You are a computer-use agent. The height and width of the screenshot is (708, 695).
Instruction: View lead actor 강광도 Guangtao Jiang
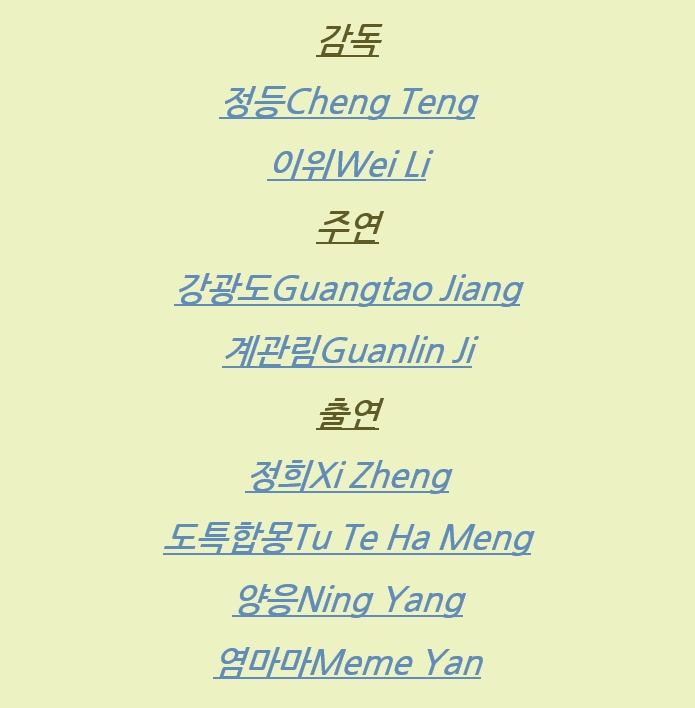coord(348,289)
